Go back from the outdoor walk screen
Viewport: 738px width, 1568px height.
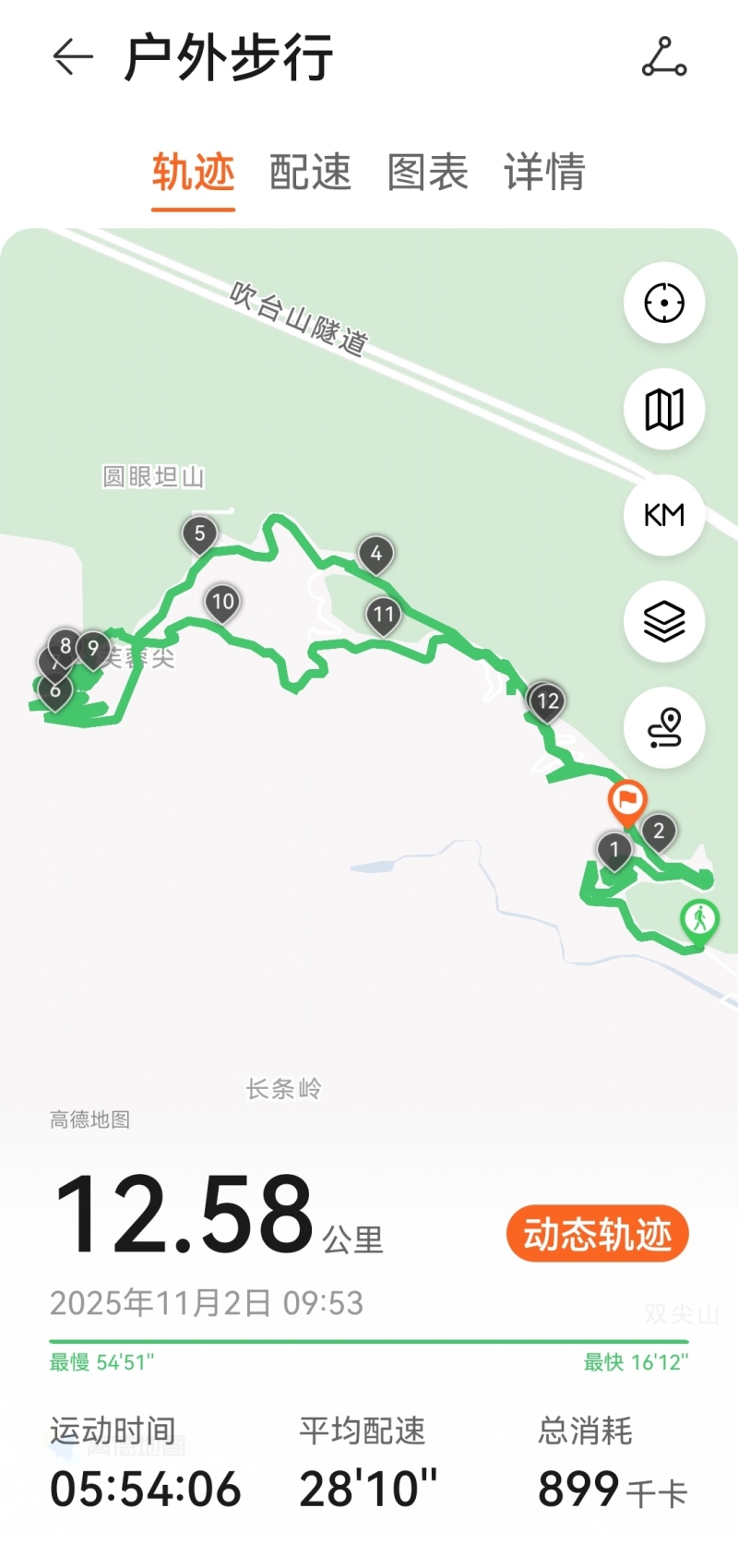pos(73,57)
